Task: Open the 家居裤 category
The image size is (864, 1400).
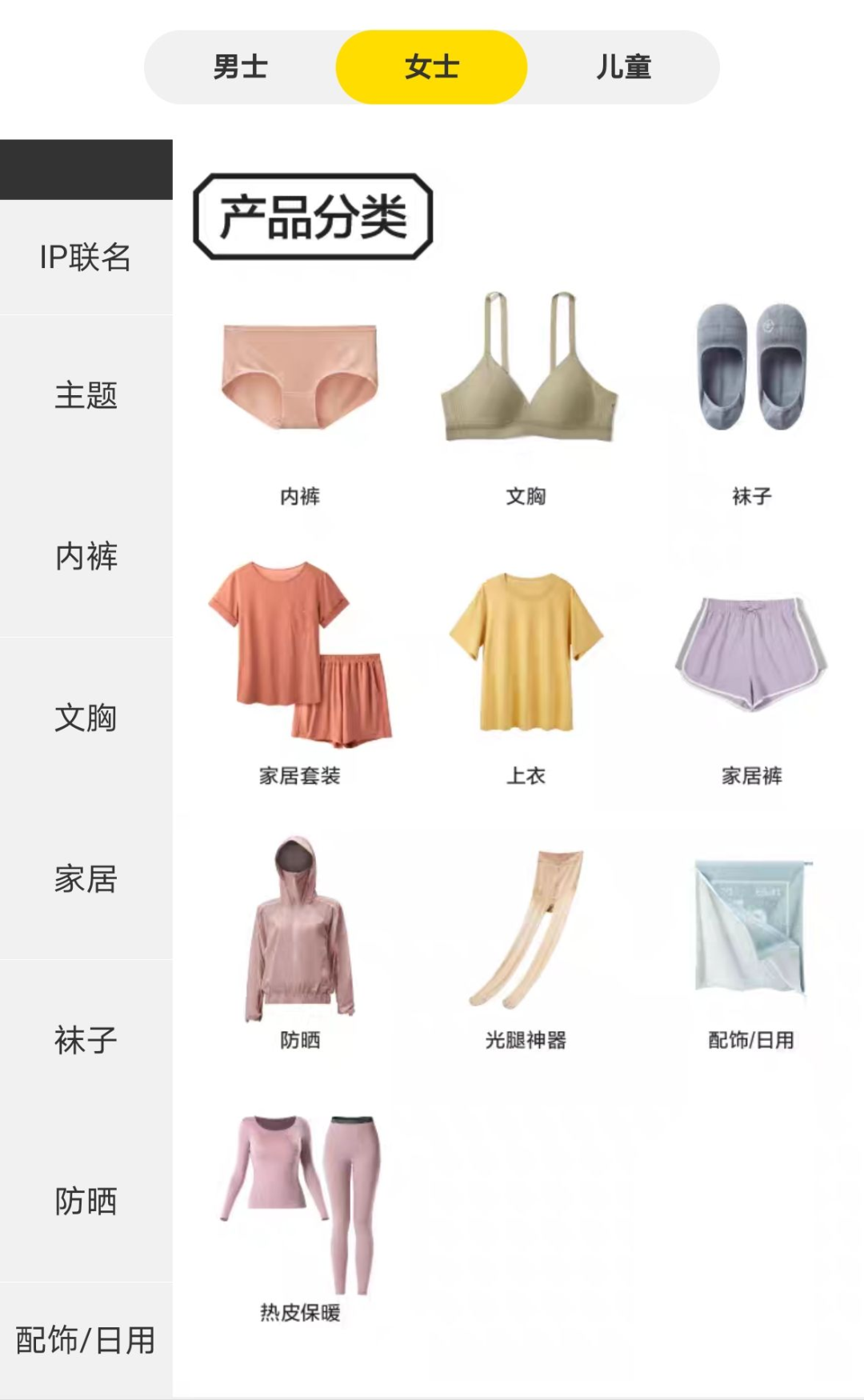Action: [751, 672]
